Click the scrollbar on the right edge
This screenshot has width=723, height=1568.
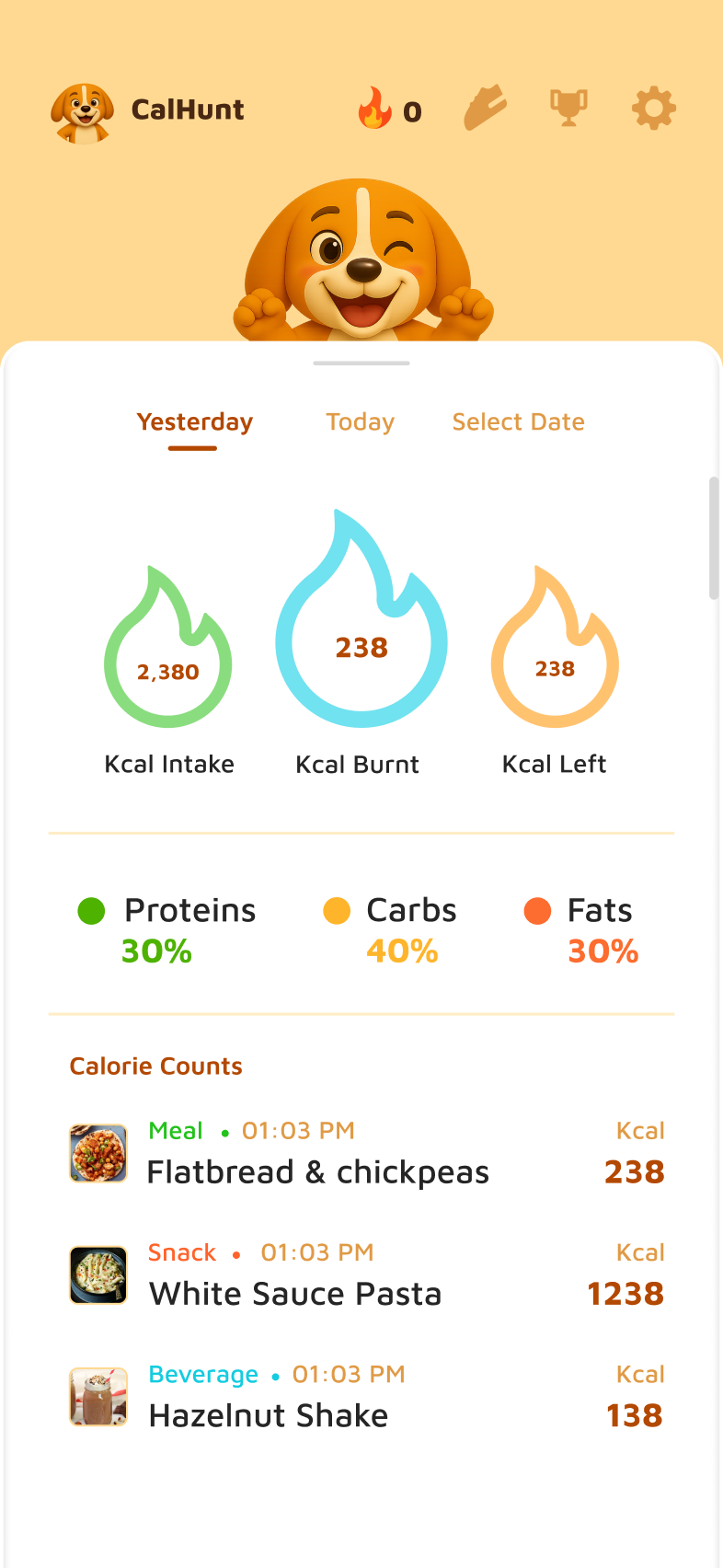tap(715, 534)
